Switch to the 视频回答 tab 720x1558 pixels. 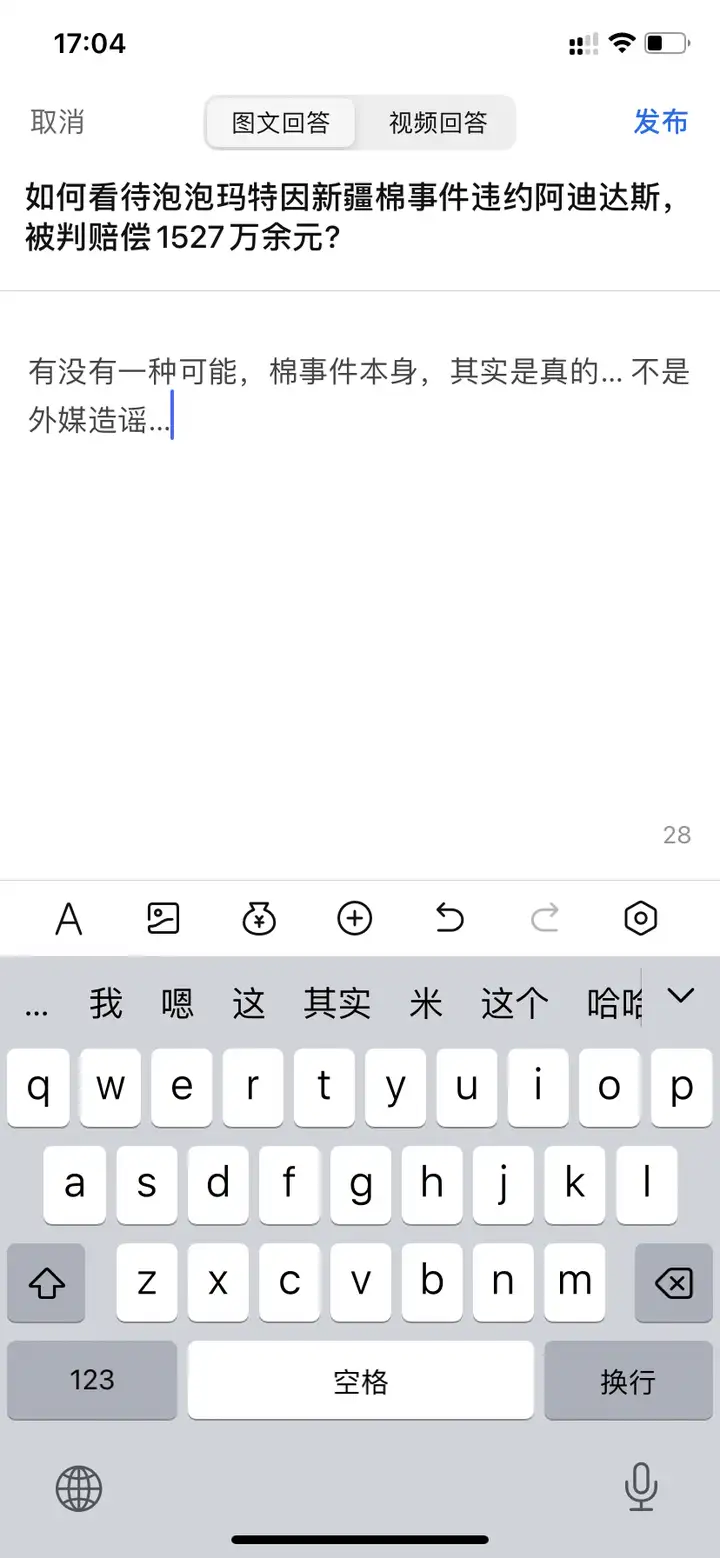pos(437,123)
